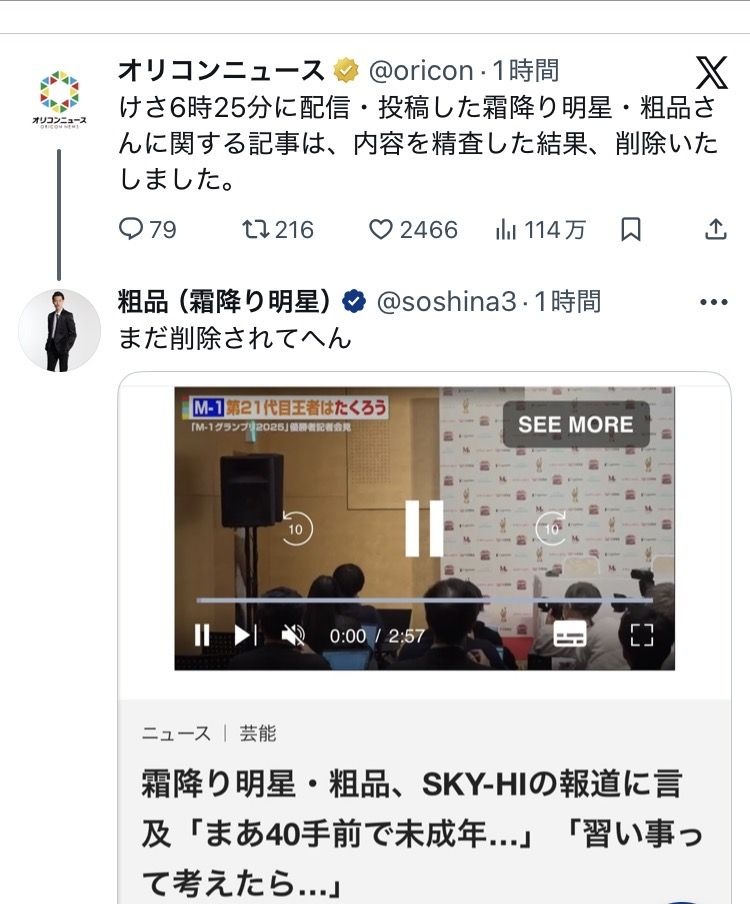This screenshot has height=904, width=750.
Task: Tap the small pause icon in the video bar
Action: [202, 635]
